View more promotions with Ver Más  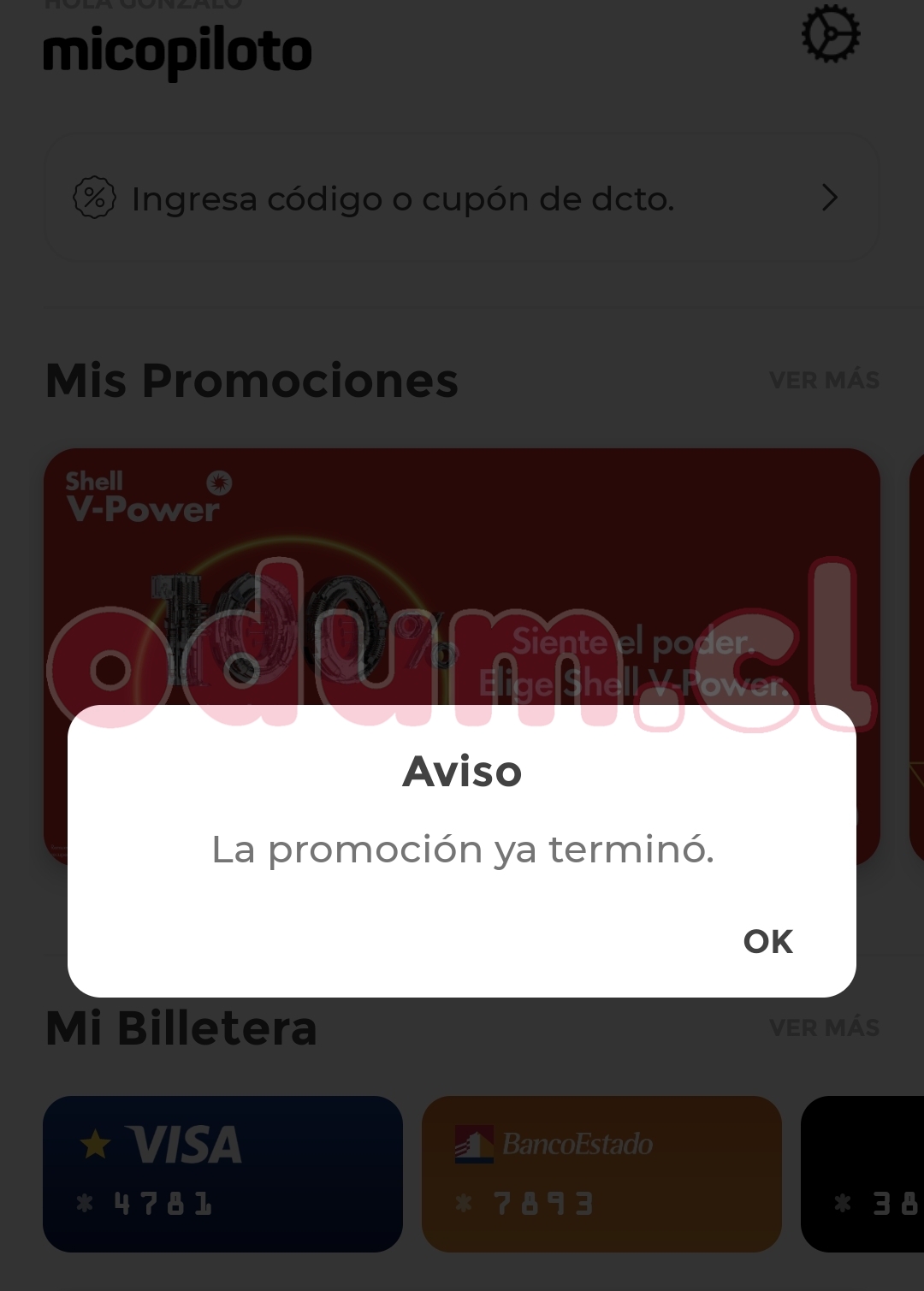point(824,381)
